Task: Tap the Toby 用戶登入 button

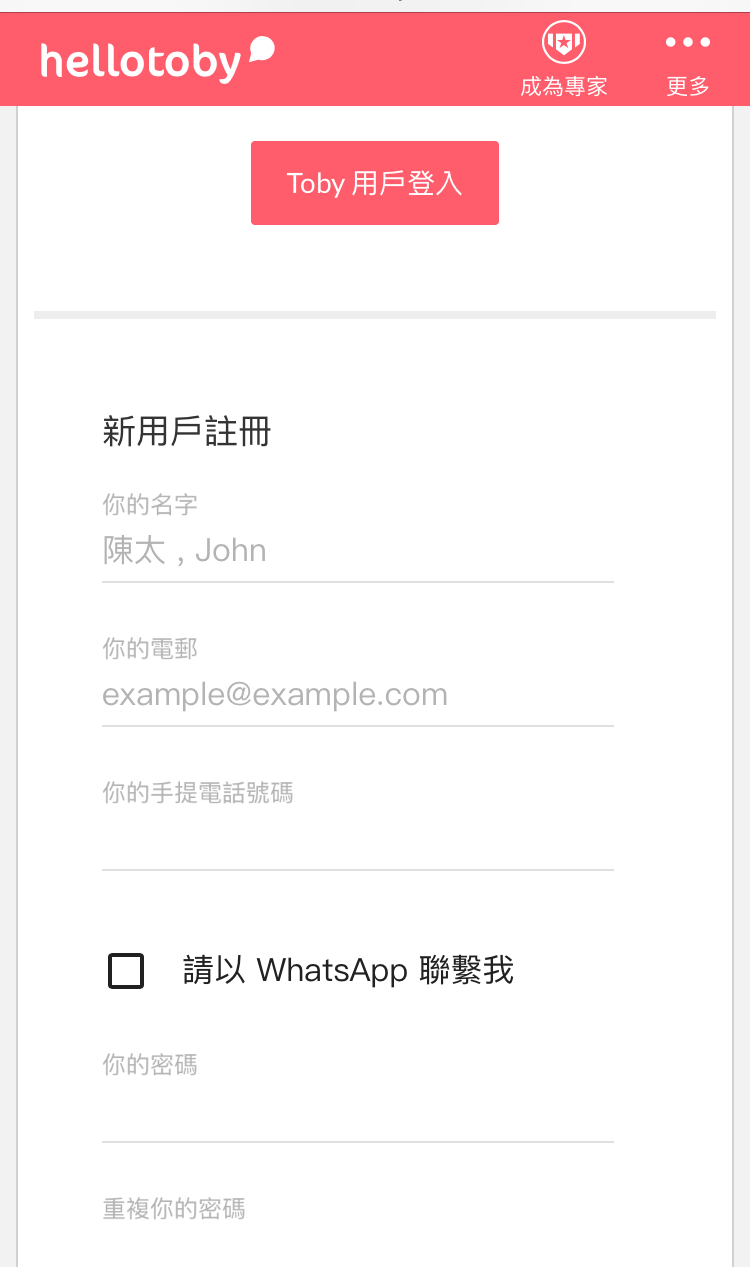Action: tap(375, 183)
